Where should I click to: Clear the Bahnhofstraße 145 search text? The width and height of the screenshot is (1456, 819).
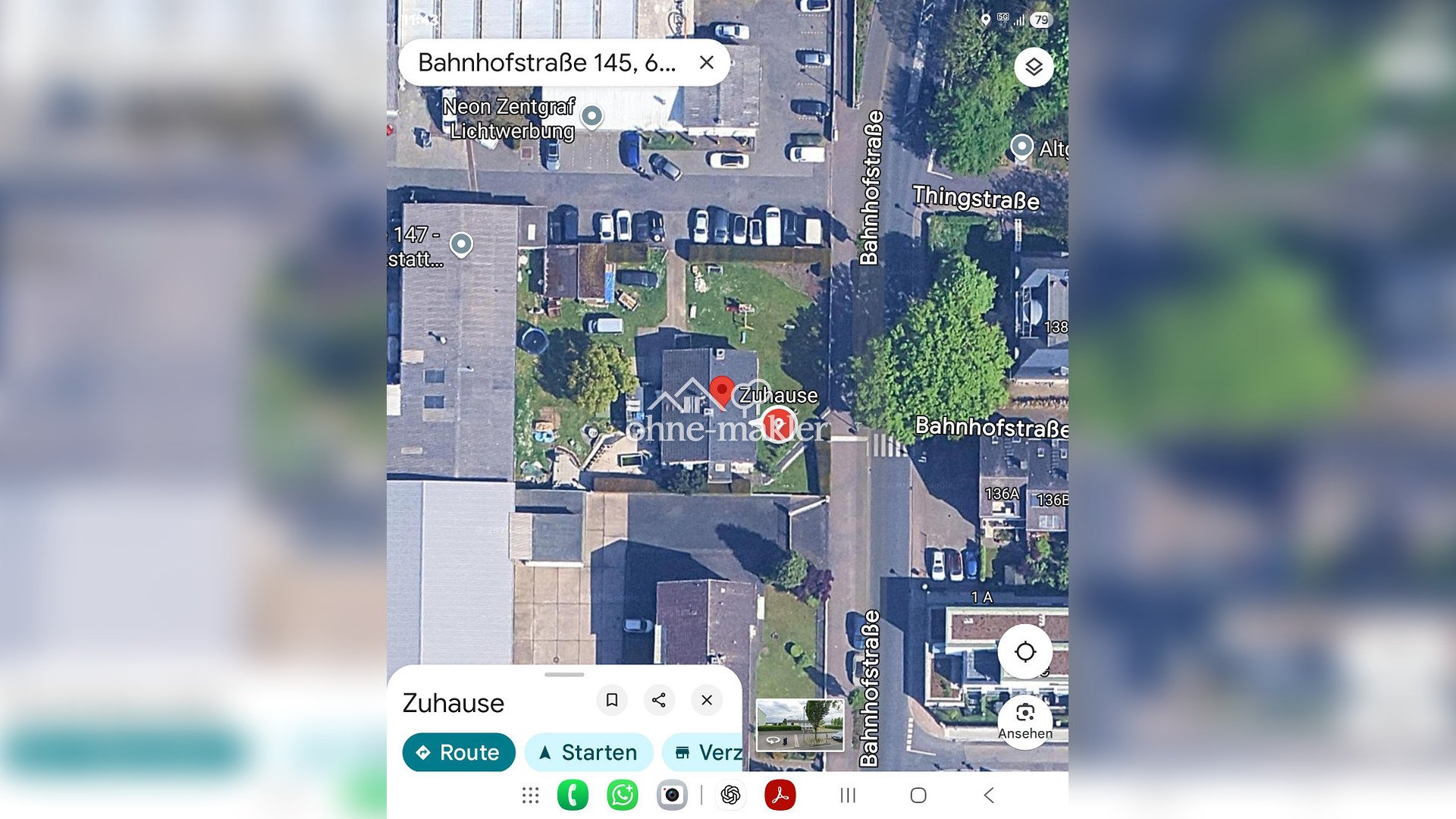706,63
